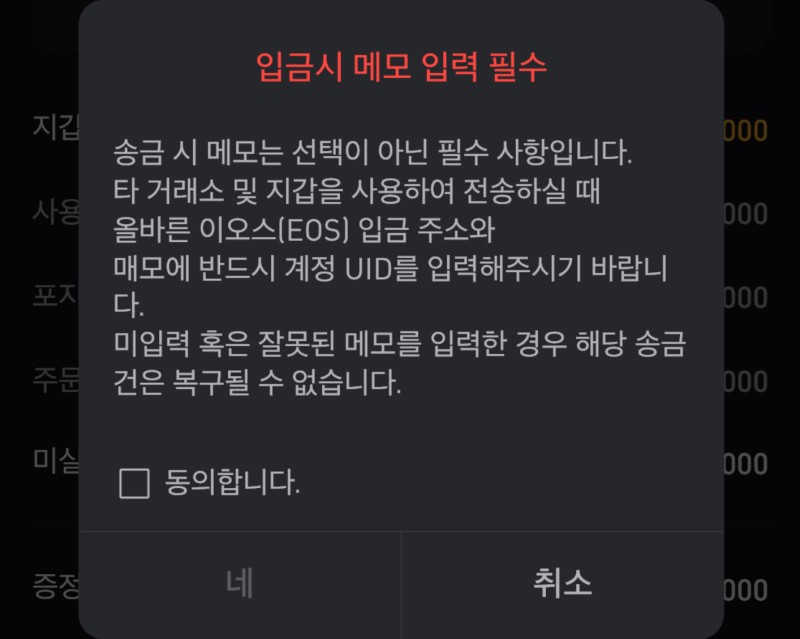Viewport: 800px width, 639px height.
Task: Confirm with the 네 button
Action: 240,584
